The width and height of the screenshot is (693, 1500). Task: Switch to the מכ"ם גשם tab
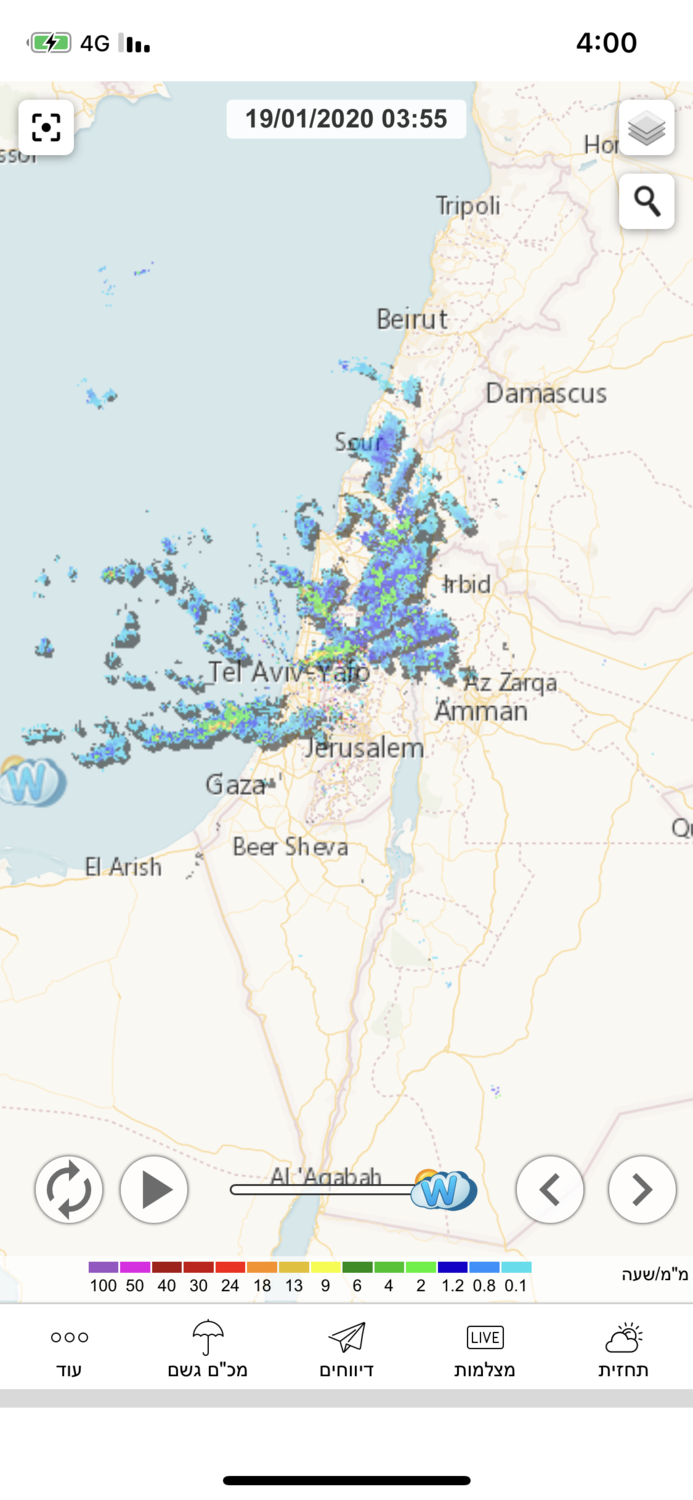click(x=207, y=1349)
